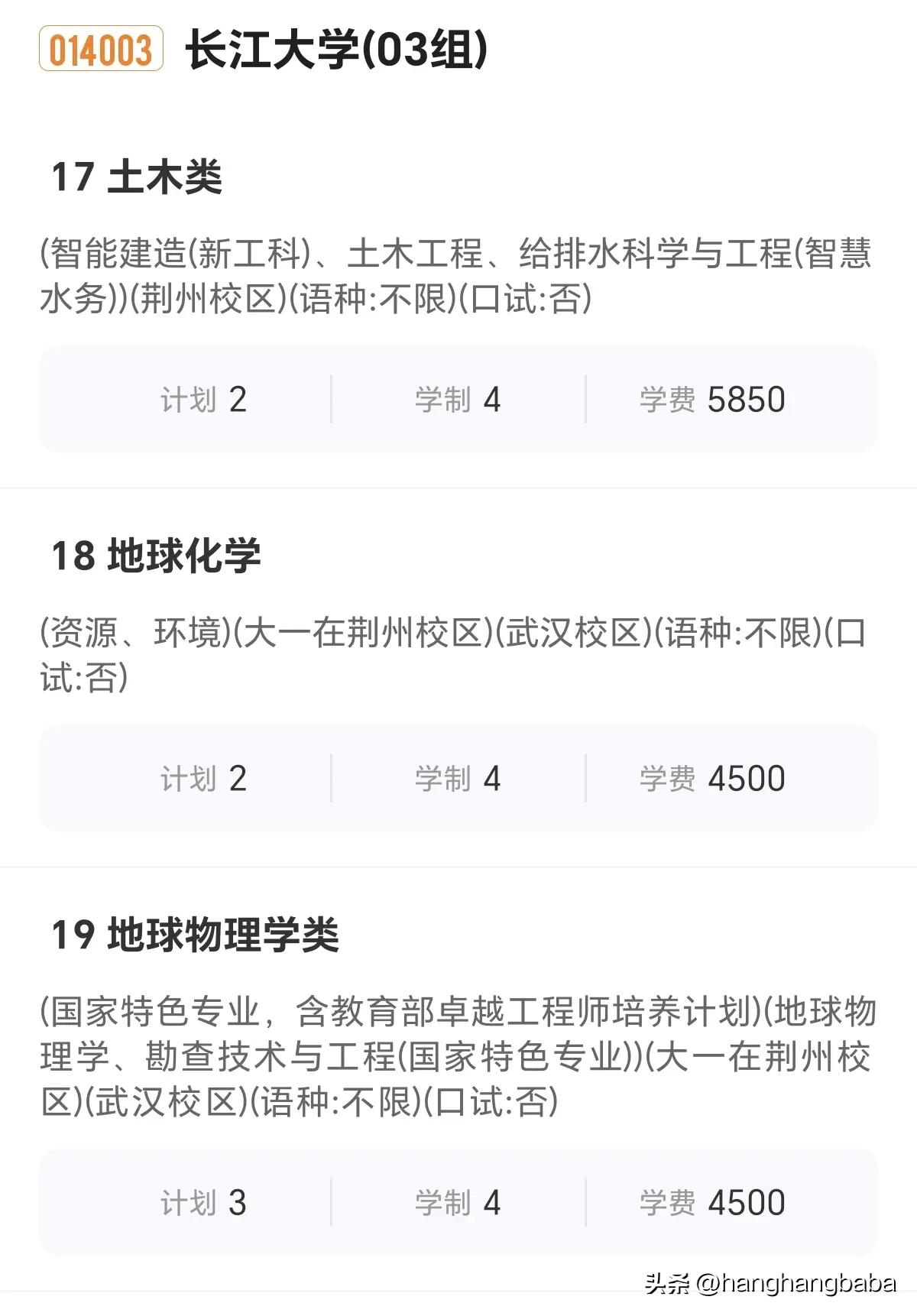917x1316 pixels.
Task: Click the 计划 2 field under 地球化学
Action: click(x=203, y=780)
